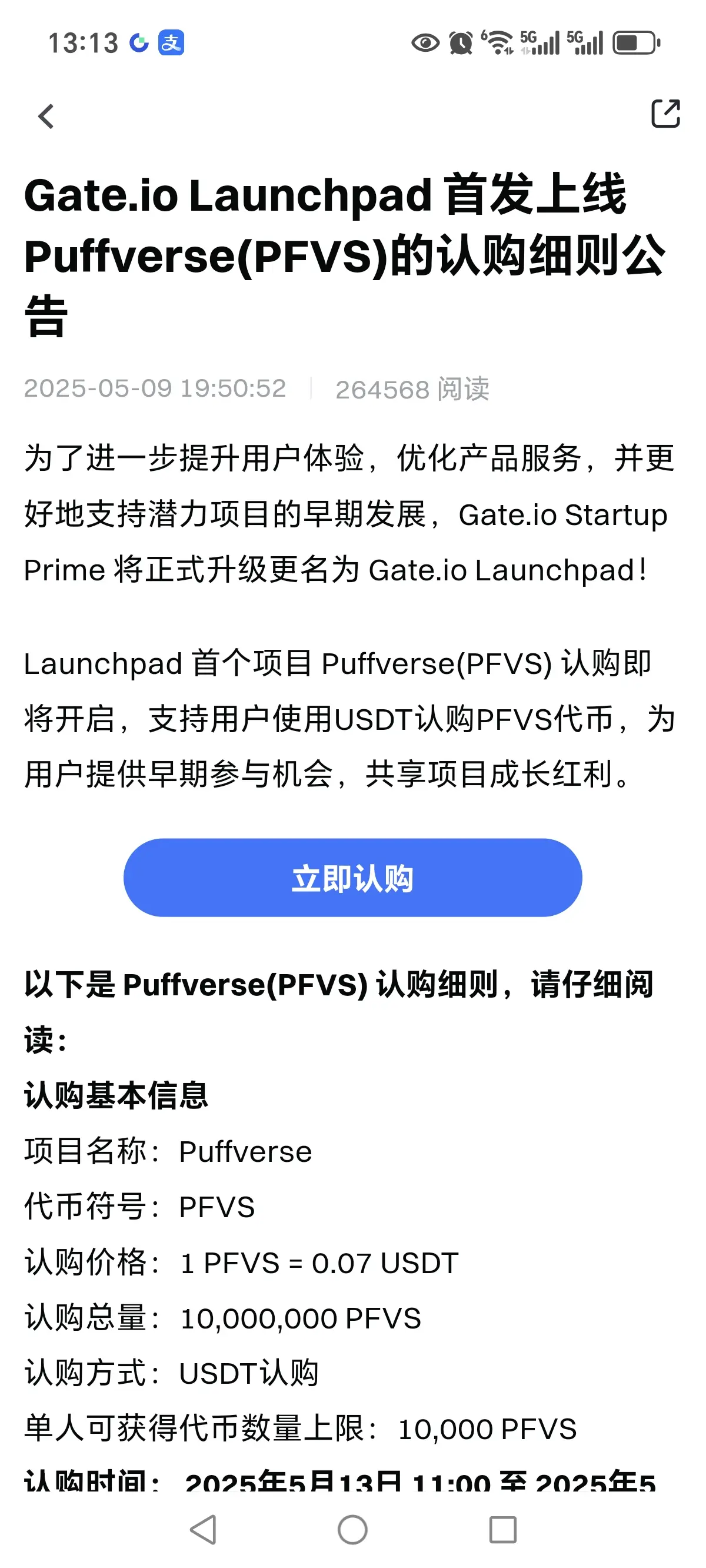
Task: Tap the Wi-Fi icon in the status bar
Action: pos(499,41)
